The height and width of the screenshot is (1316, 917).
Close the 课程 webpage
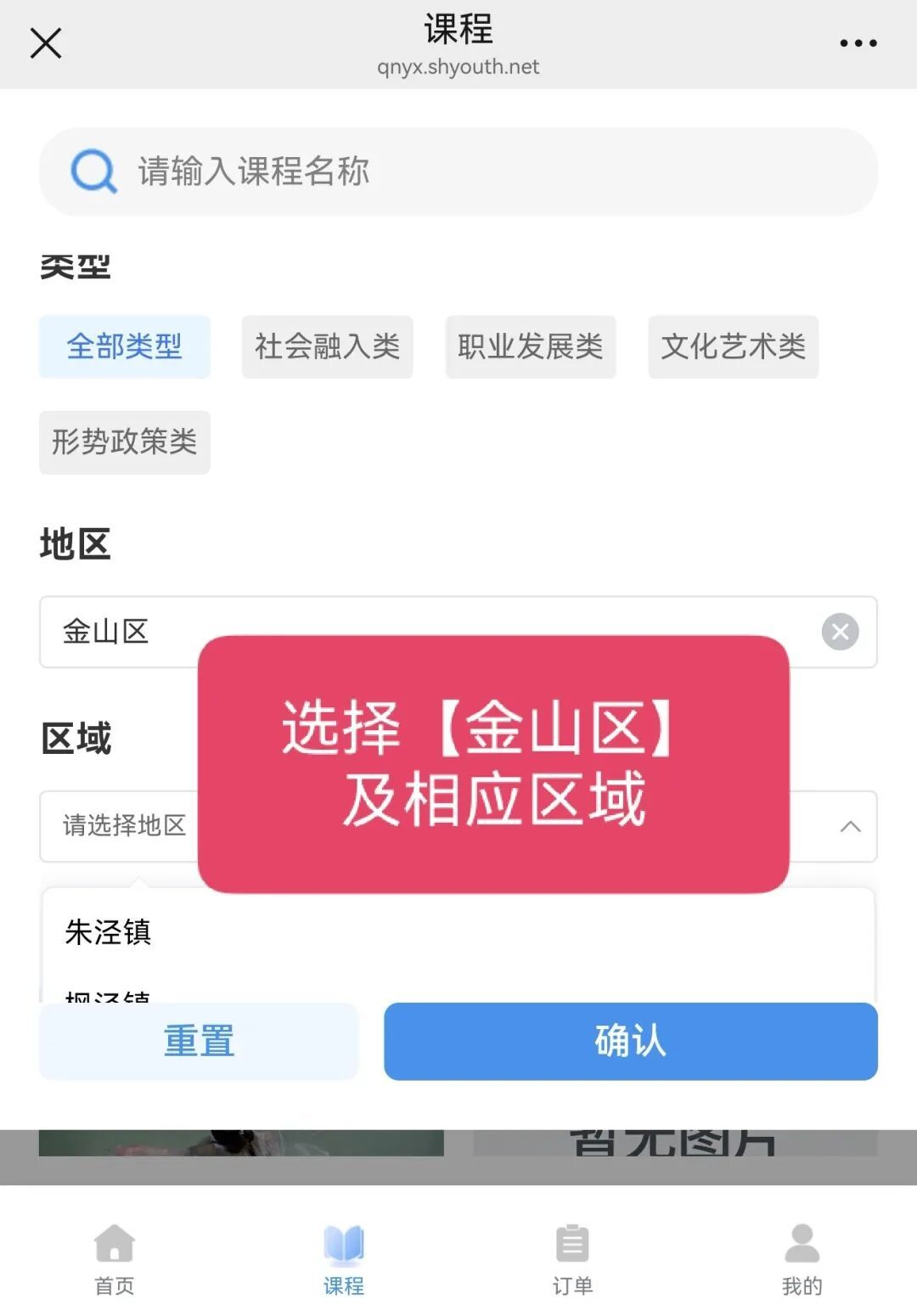tap(46, 42)
